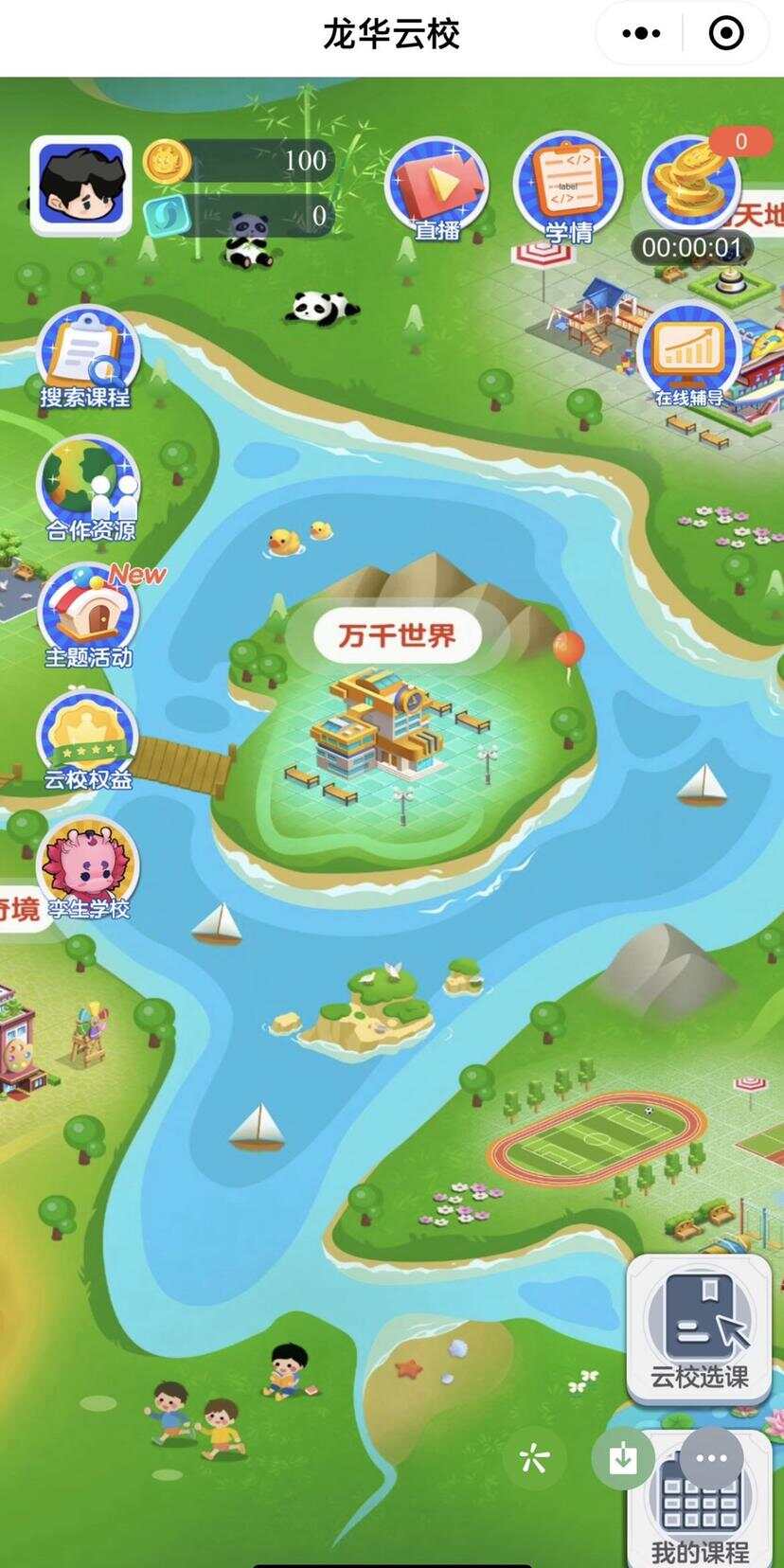Close the mini program with the circle button

725,34
